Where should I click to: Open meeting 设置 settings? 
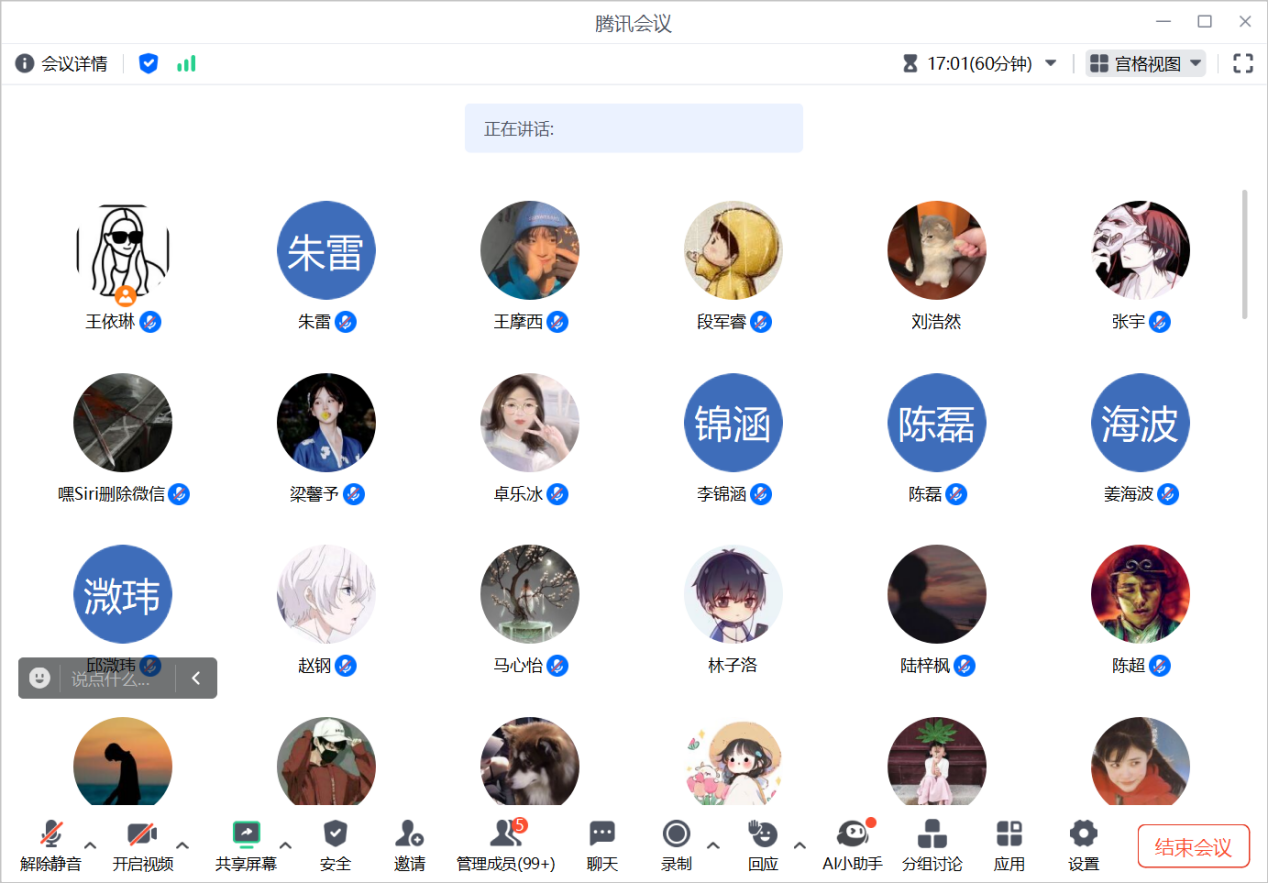click(x=1083, y=844)
